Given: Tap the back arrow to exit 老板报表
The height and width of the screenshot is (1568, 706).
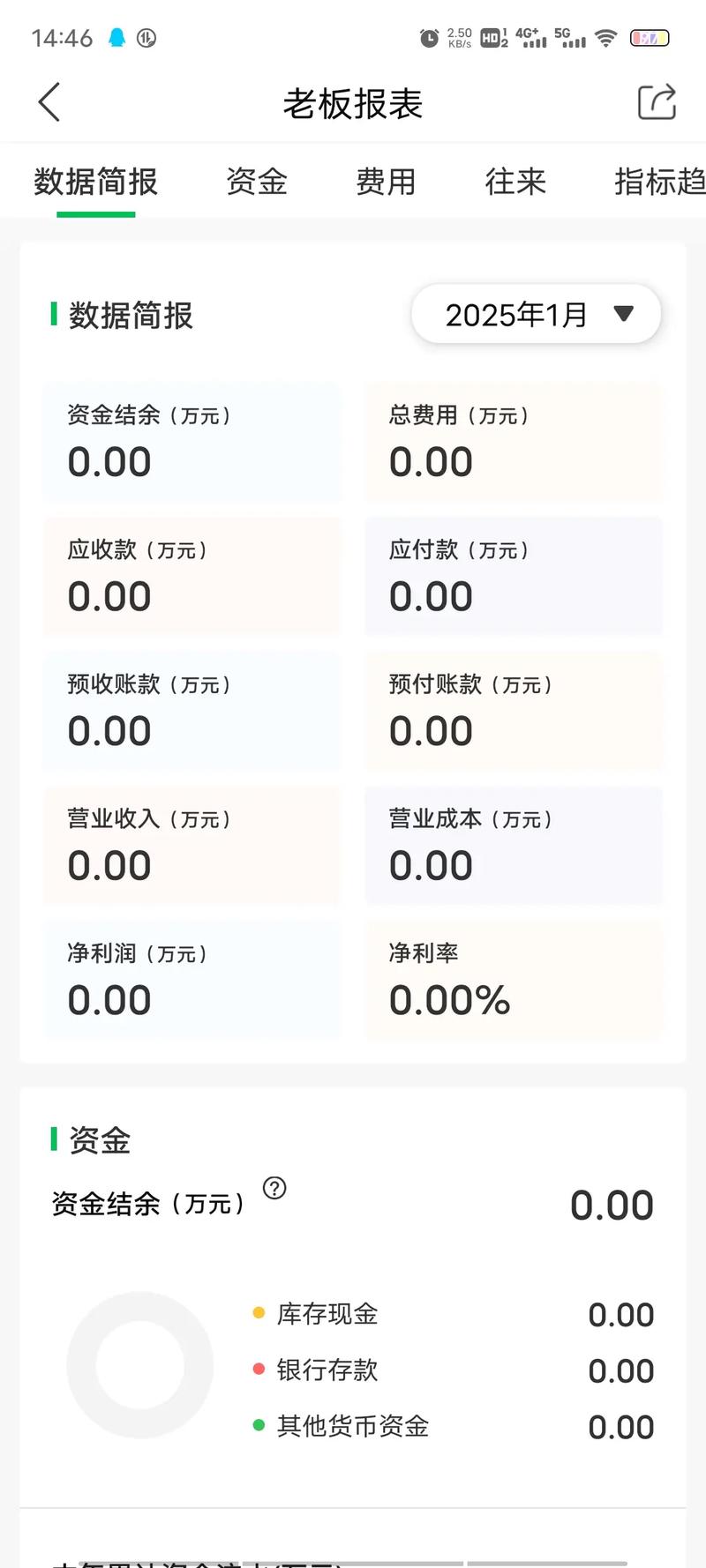Looking at the screenshot, I should pyautogui.click(x=49, y=101).
